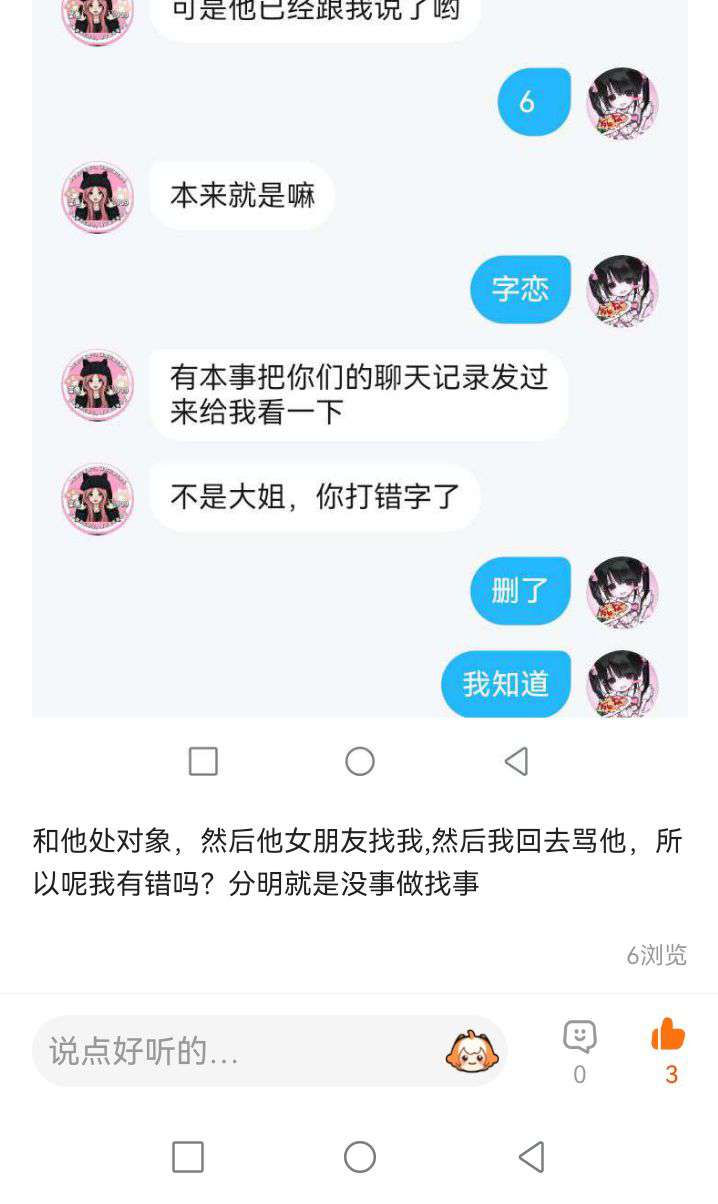The height and width of the screenshot is (1204, 718).
Task: Go back with the phone's system back key
Action: (531, 1157)
